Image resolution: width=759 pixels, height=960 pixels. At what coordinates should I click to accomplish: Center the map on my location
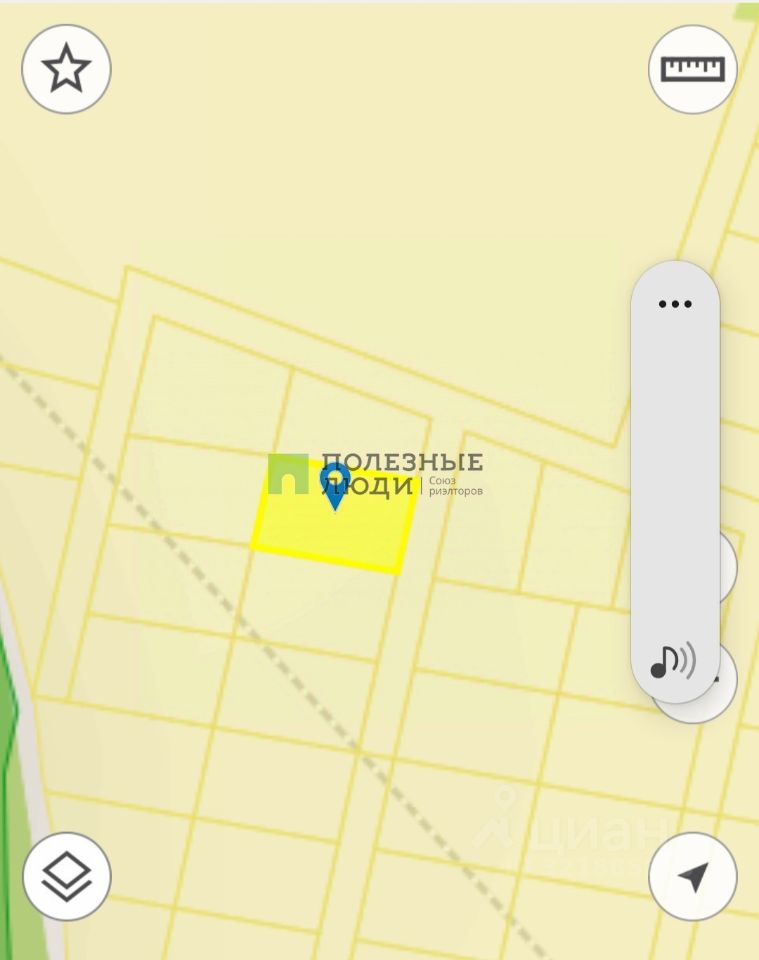pyautogui.click(x=693, y=877)
